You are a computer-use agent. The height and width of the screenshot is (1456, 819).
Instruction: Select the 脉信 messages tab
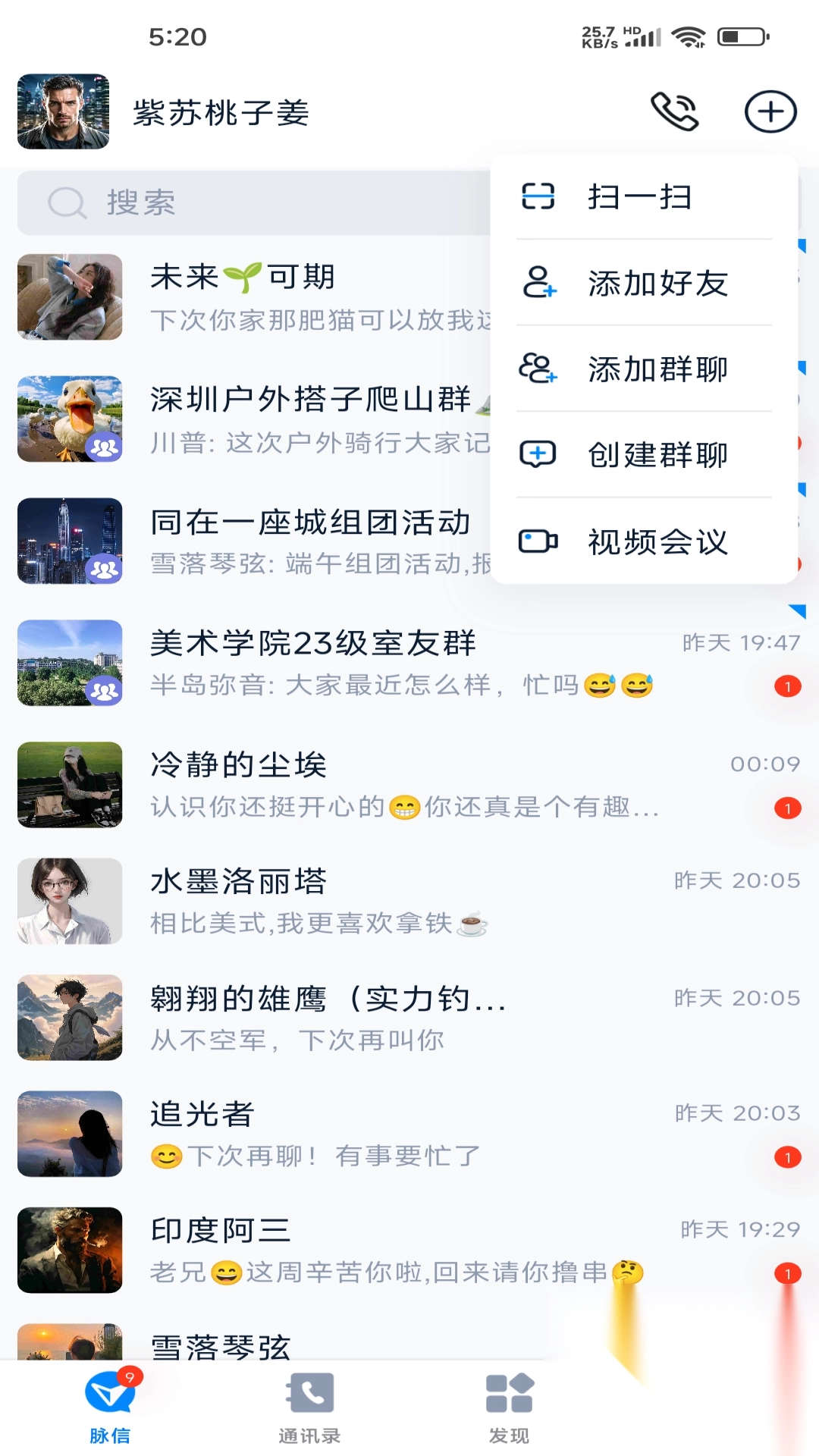click(111, 1410)
